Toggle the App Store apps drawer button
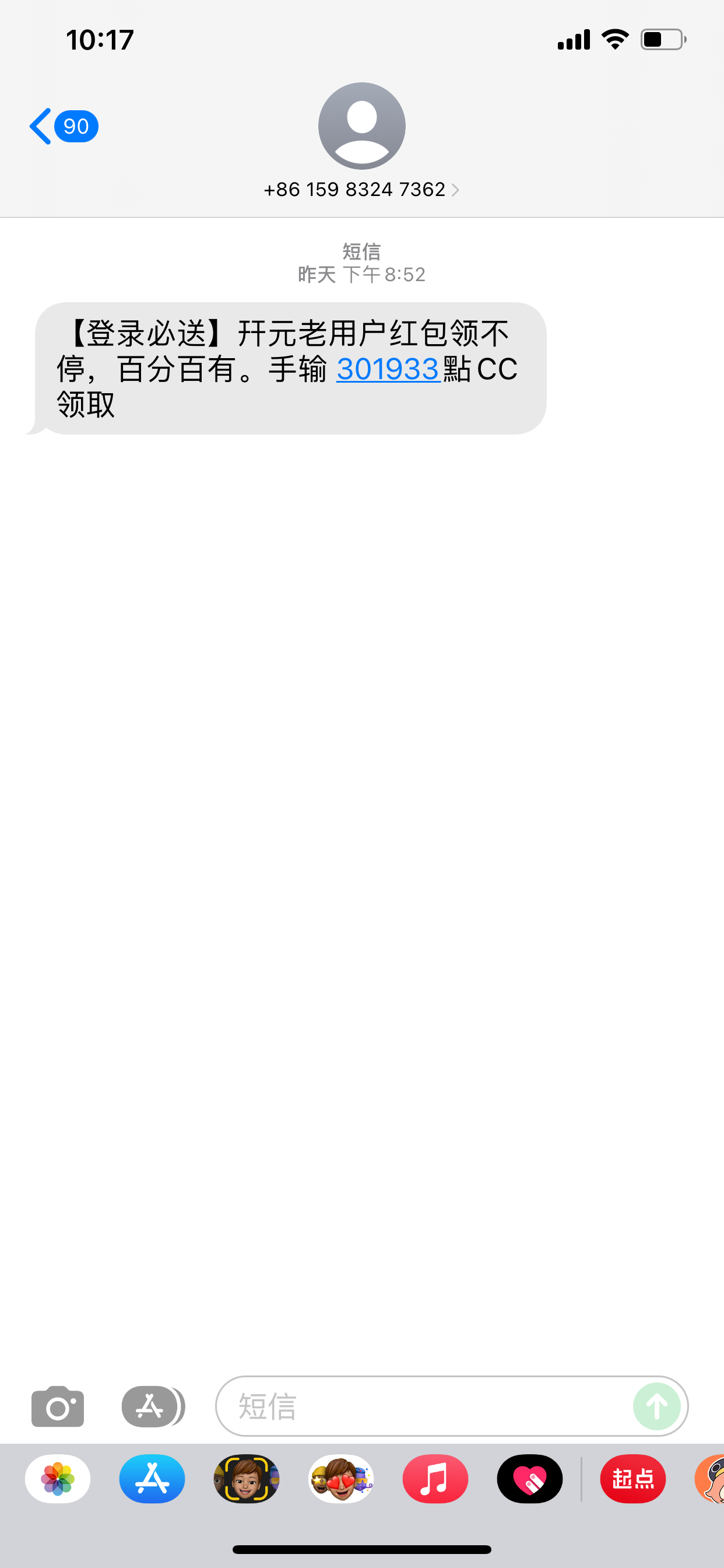 (152, 1406)
